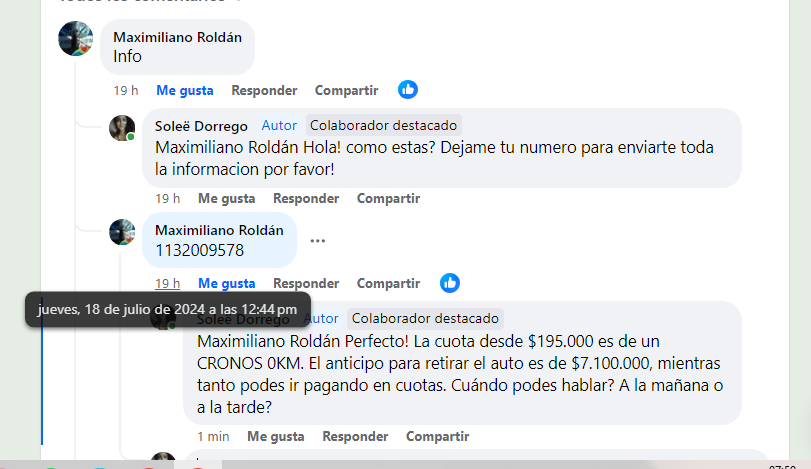This screenshot has width=811, height=469.
Task: Reply to the 1132009578 comment
Action: pos(306,283)
